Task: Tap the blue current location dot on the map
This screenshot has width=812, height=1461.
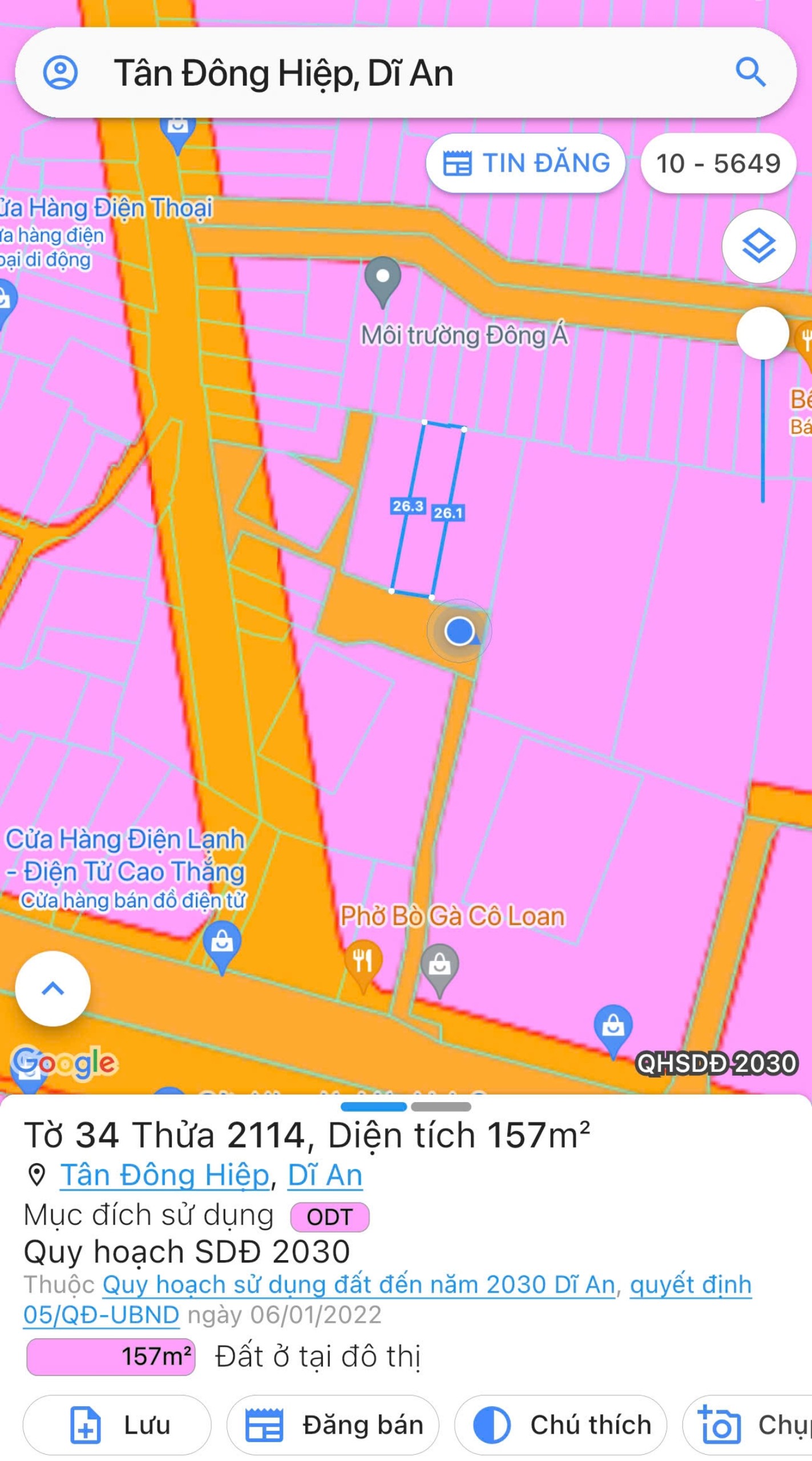Action: tap(460, 630)
